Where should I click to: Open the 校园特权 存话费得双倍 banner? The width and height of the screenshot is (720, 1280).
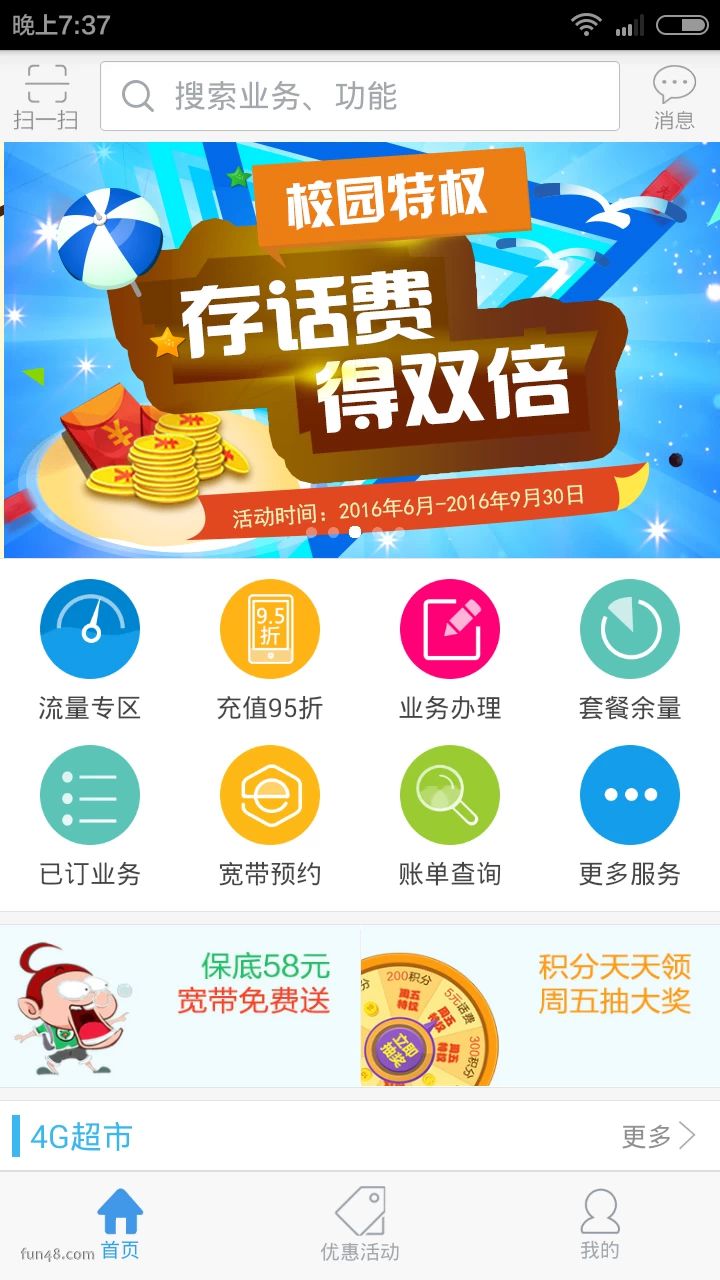coord(360,350)
